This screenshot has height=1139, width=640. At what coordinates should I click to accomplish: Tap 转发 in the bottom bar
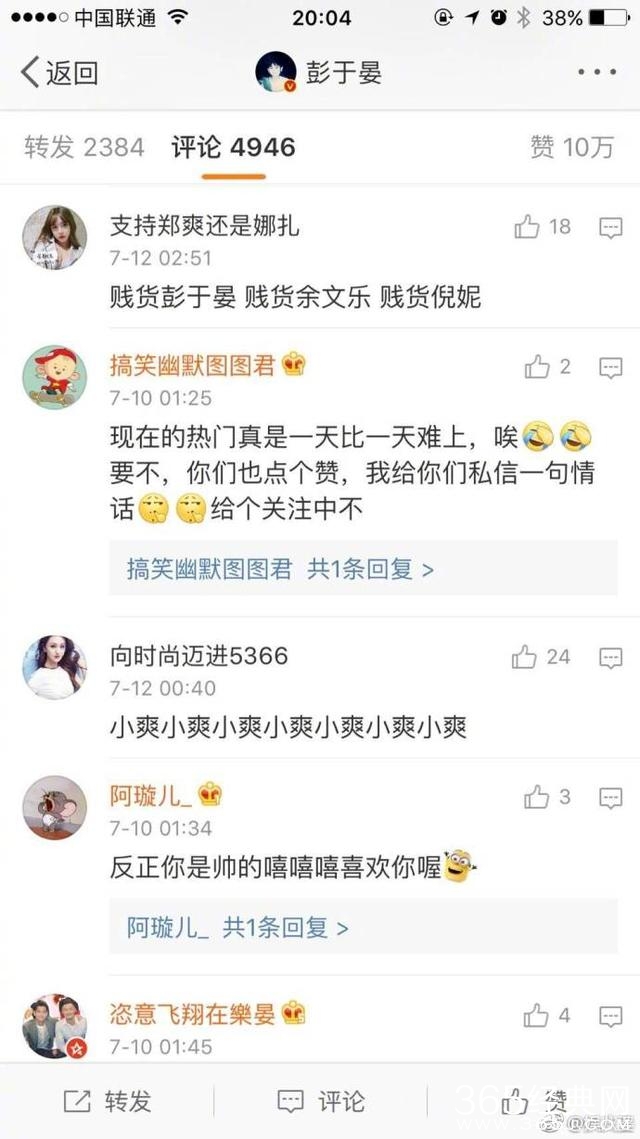tap(107, 1101)
